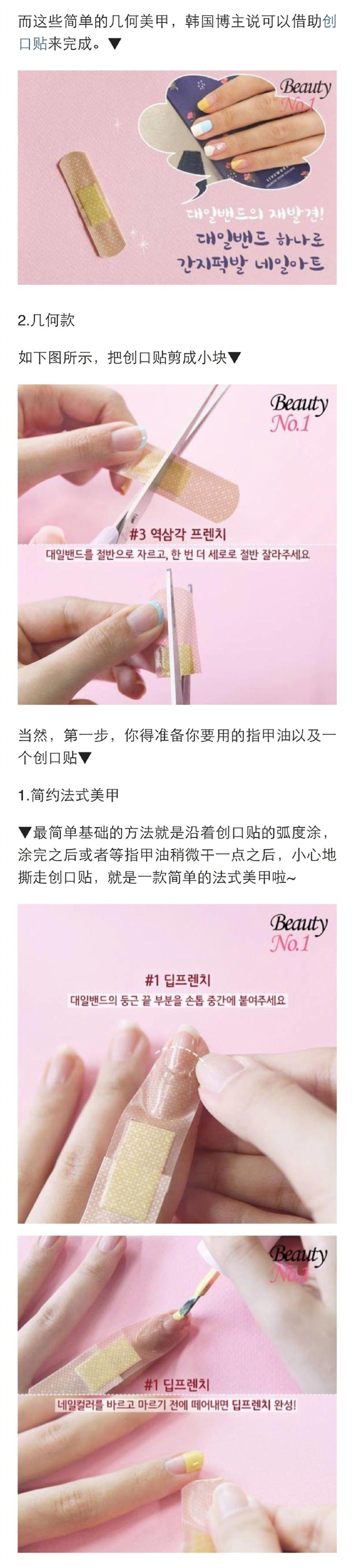View the scissors cutting band-aid image
The image size is (354, 1568).
click(x=177, y=544)
